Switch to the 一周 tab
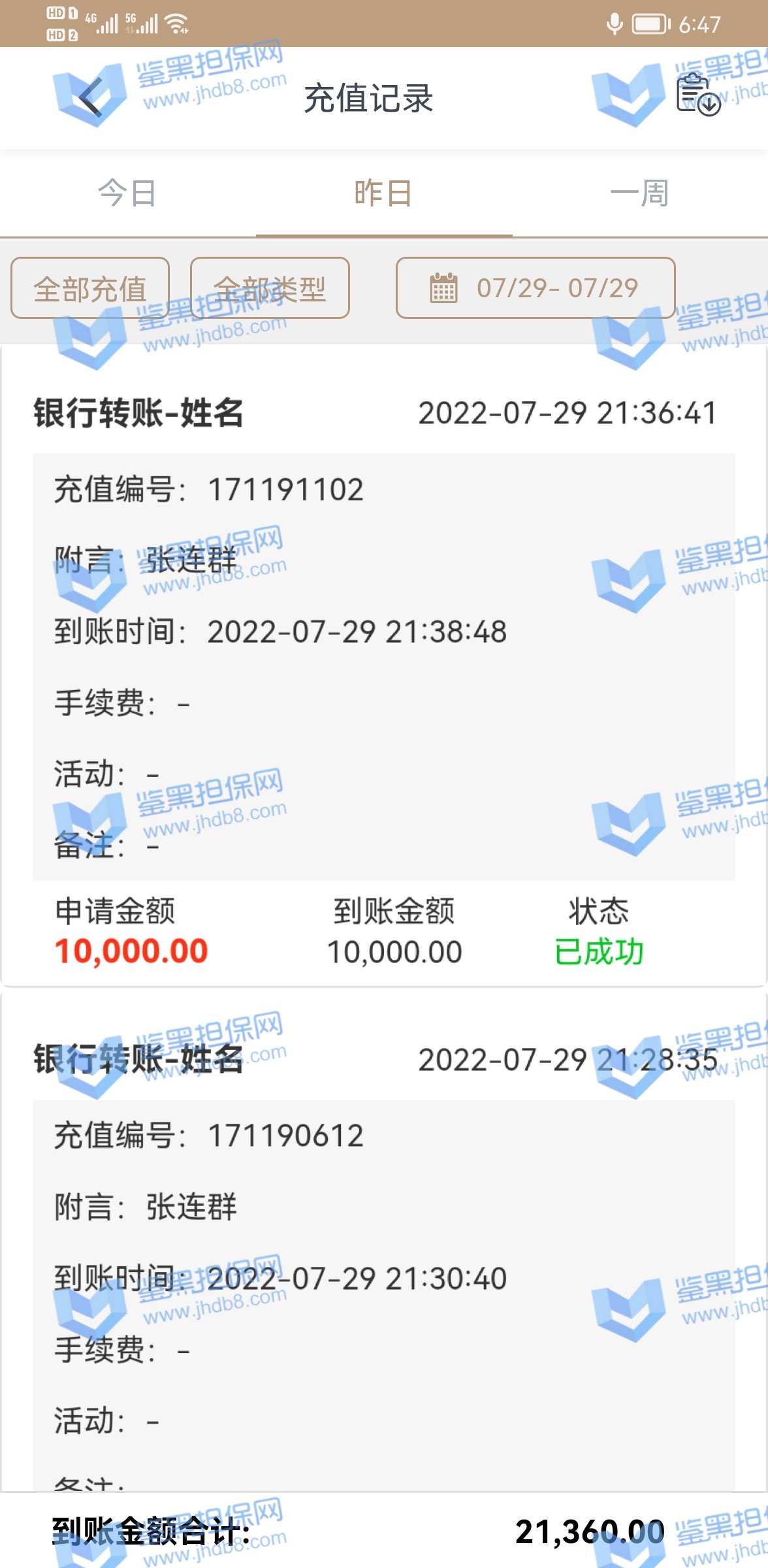This screenshot has height=1568, width=768. [x=639, y=193]
